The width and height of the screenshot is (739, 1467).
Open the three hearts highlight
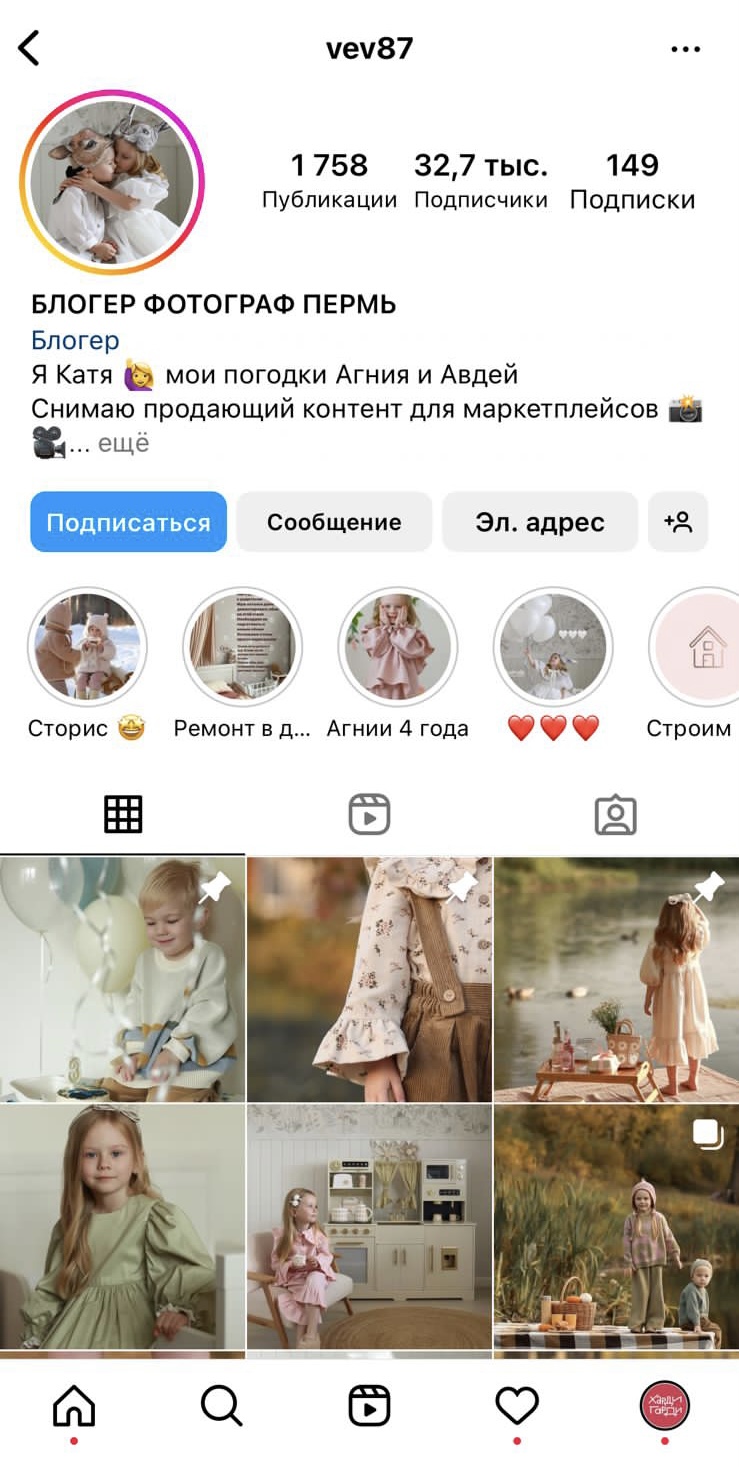(553, 647)
